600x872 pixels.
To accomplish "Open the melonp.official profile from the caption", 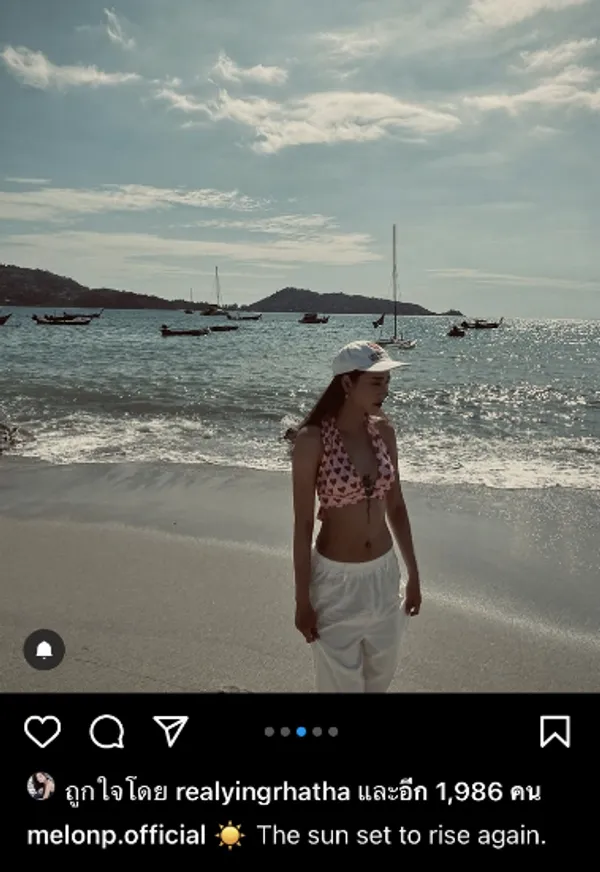I will 116,836.
